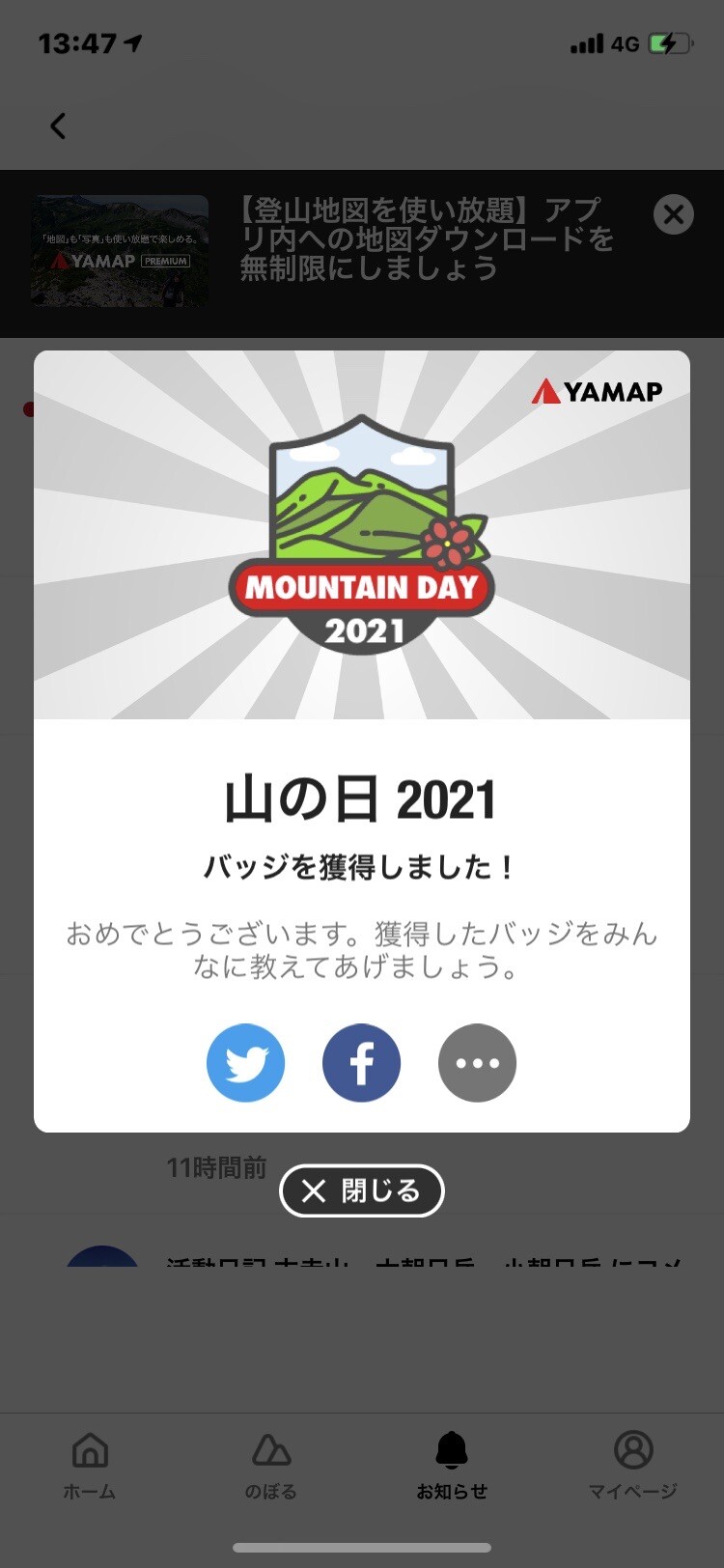The image size is (724, 1568).
Task: Share the badge on Facebook
Action: [x=361, y=1063]
